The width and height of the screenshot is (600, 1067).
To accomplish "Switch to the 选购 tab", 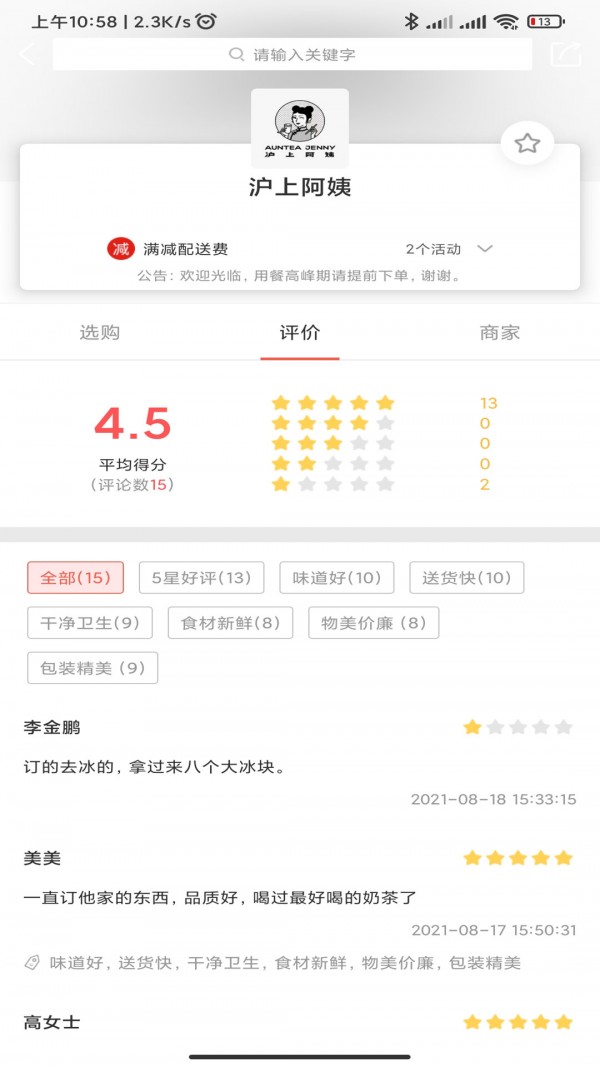I will pos(99,333).
